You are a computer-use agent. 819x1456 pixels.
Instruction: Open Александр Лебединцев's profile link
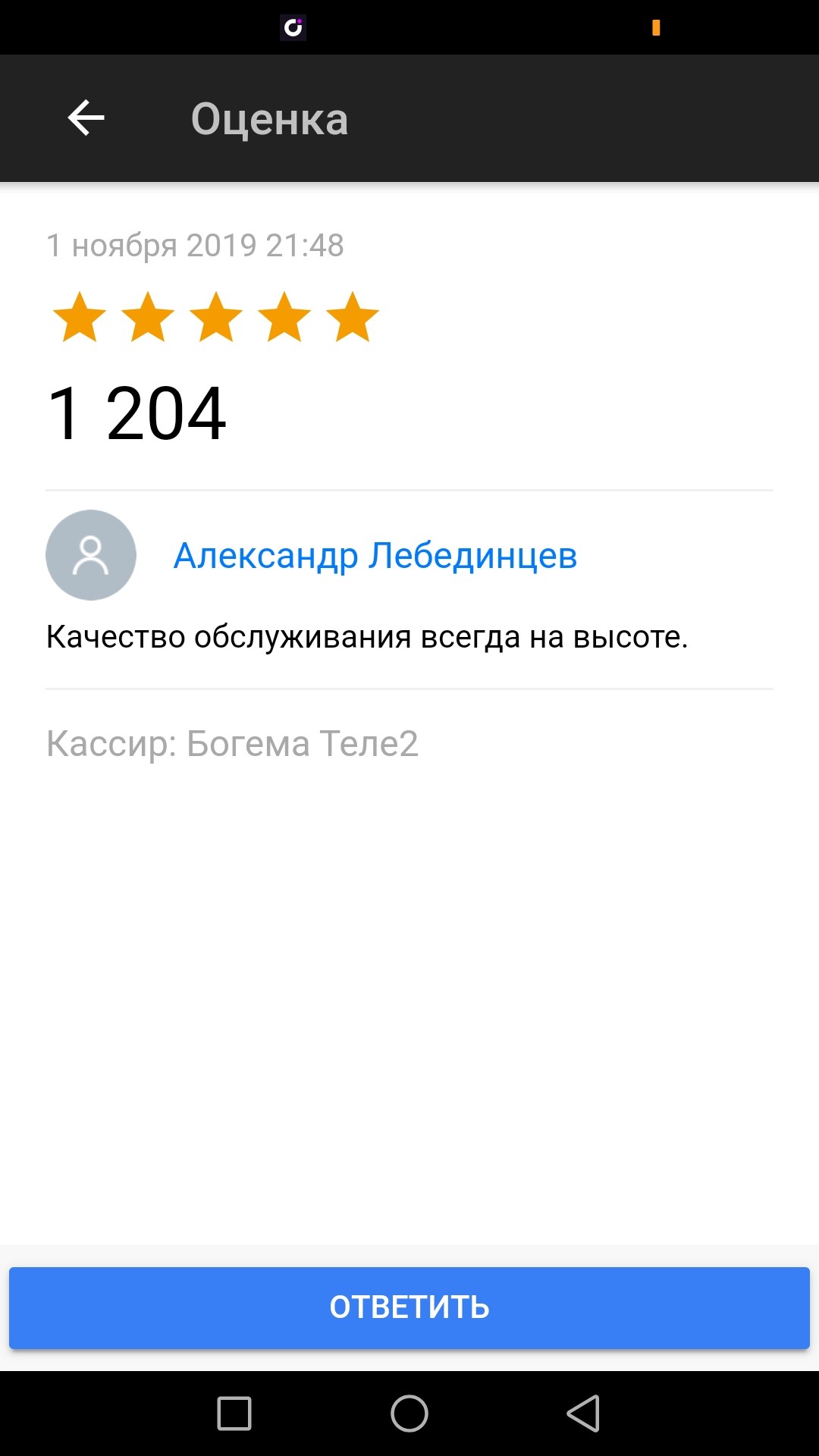375,556
